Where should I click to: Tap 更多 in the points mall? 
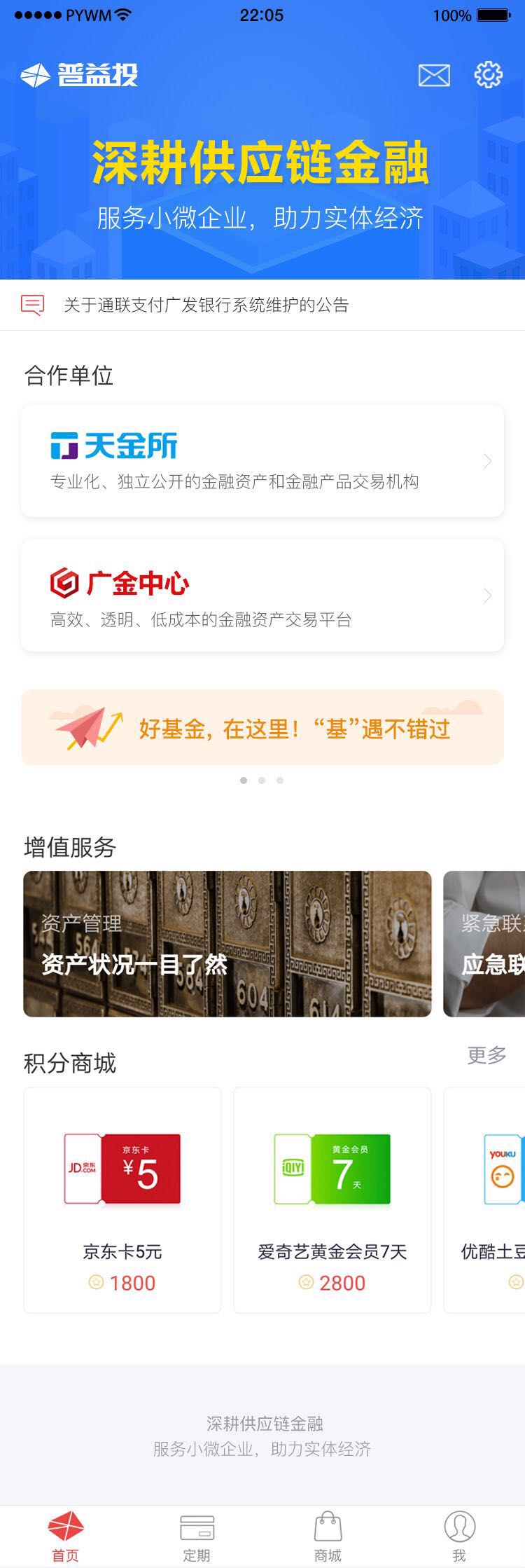[486, 1054]
